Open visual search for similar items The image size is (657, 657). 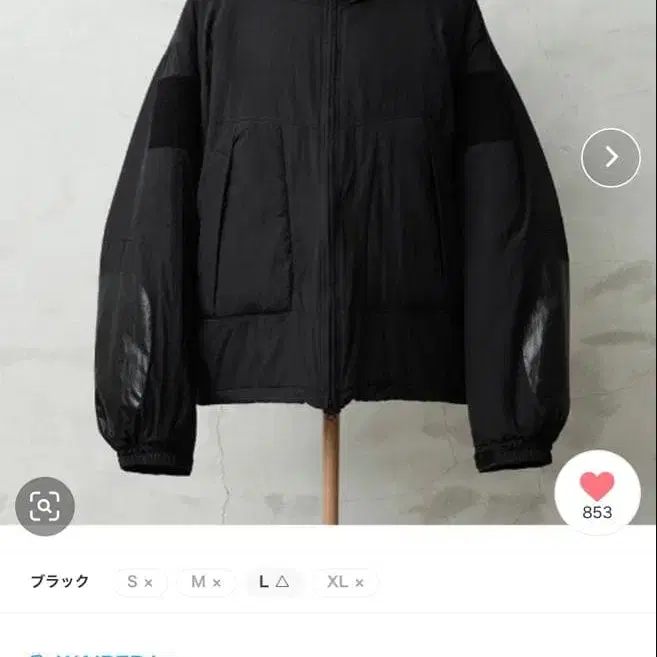click(x=45, y=506)
